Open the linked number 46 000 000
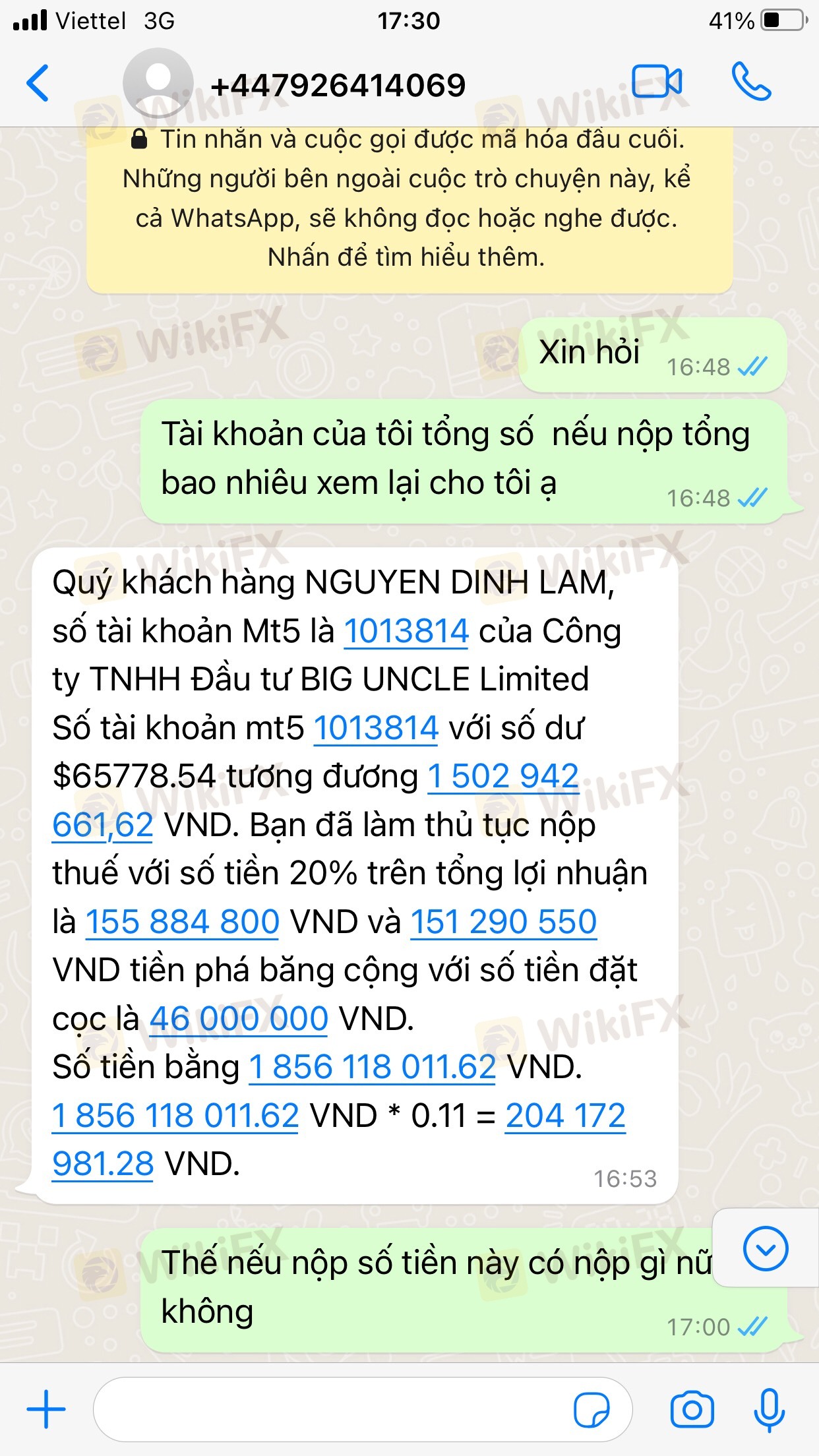 pyautogui.click(x=239, y=1019)
